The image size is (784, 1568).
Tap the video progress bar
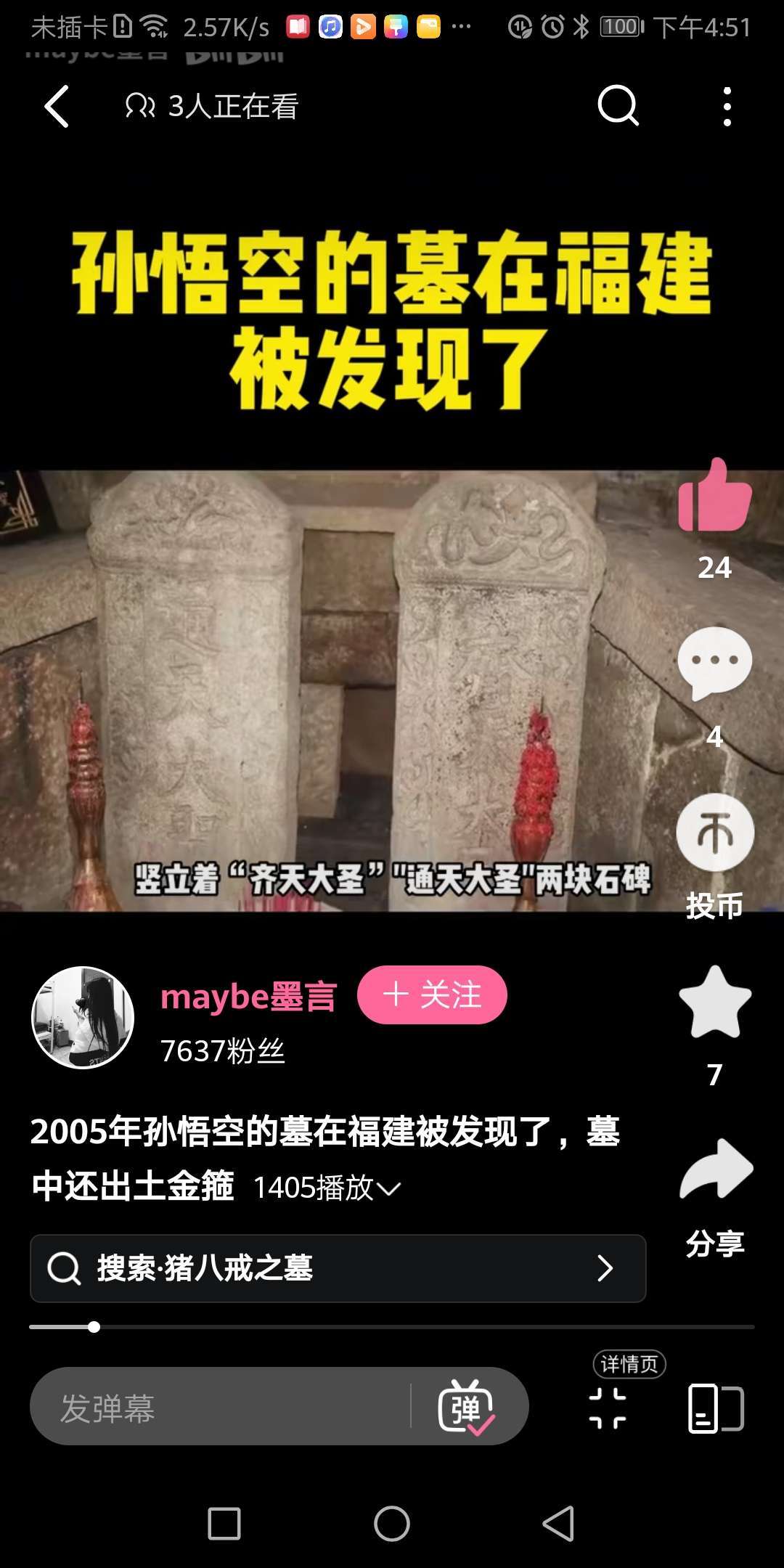coord(392,1327)
